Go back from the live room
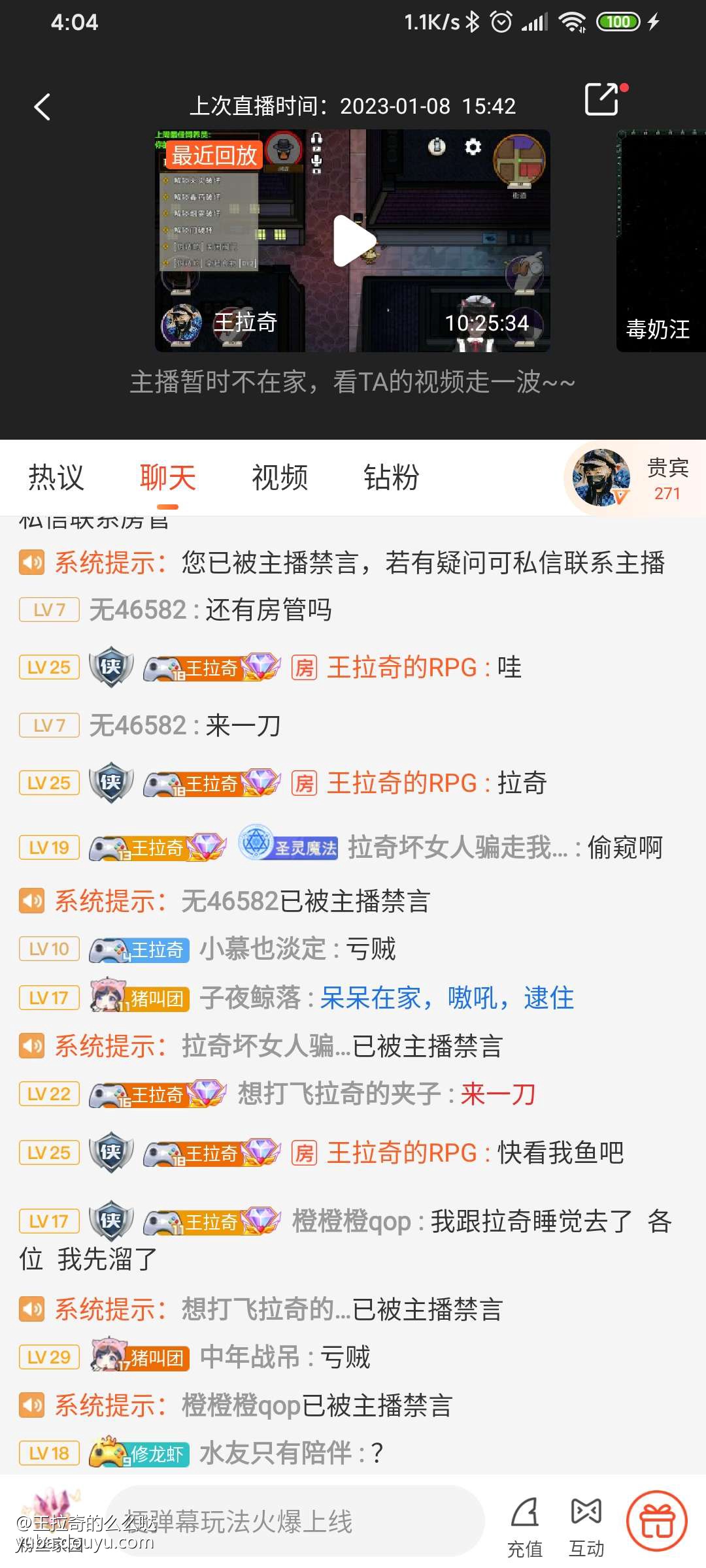This screenshot has height=1568, width=706. (x=42, y=106)
